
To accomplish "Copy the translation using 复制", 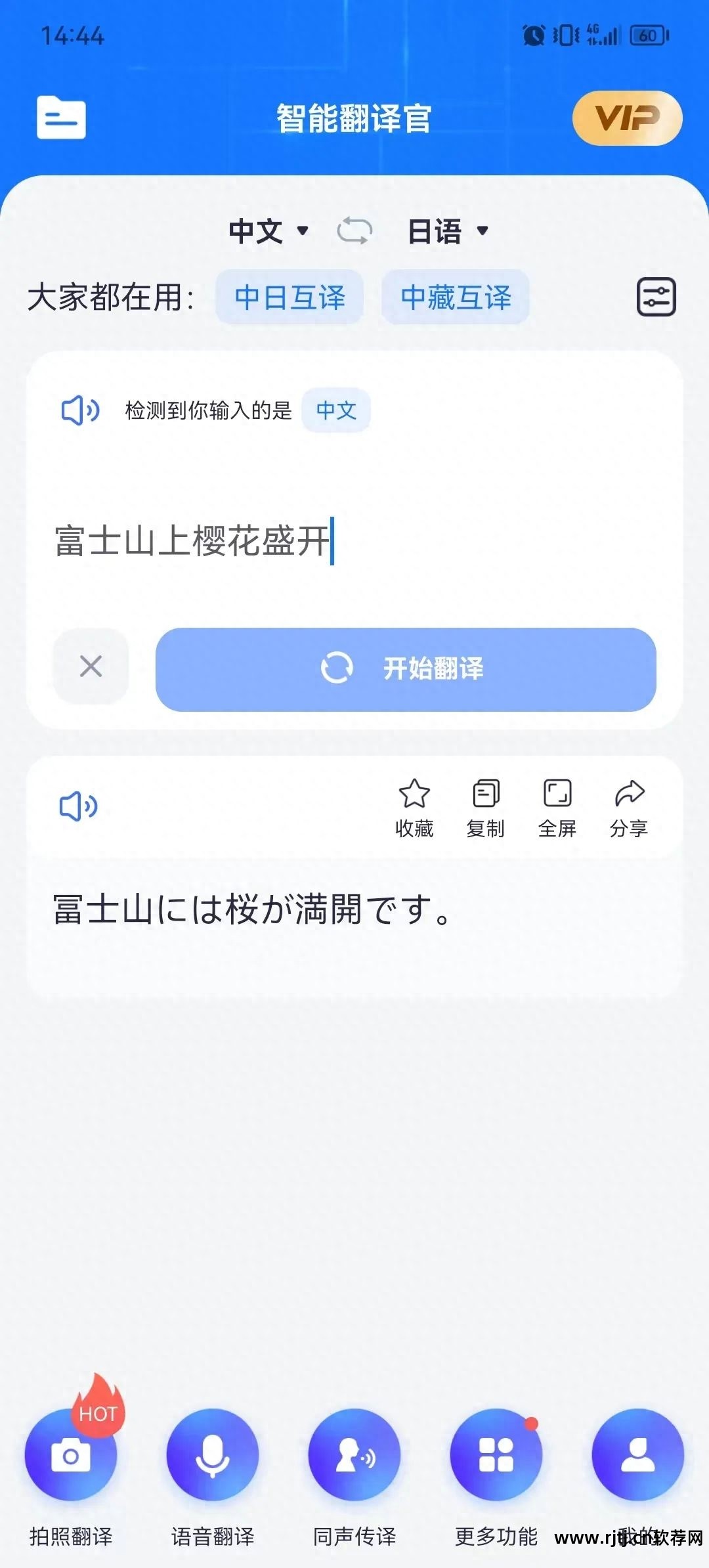I will (x=485, y=804).
